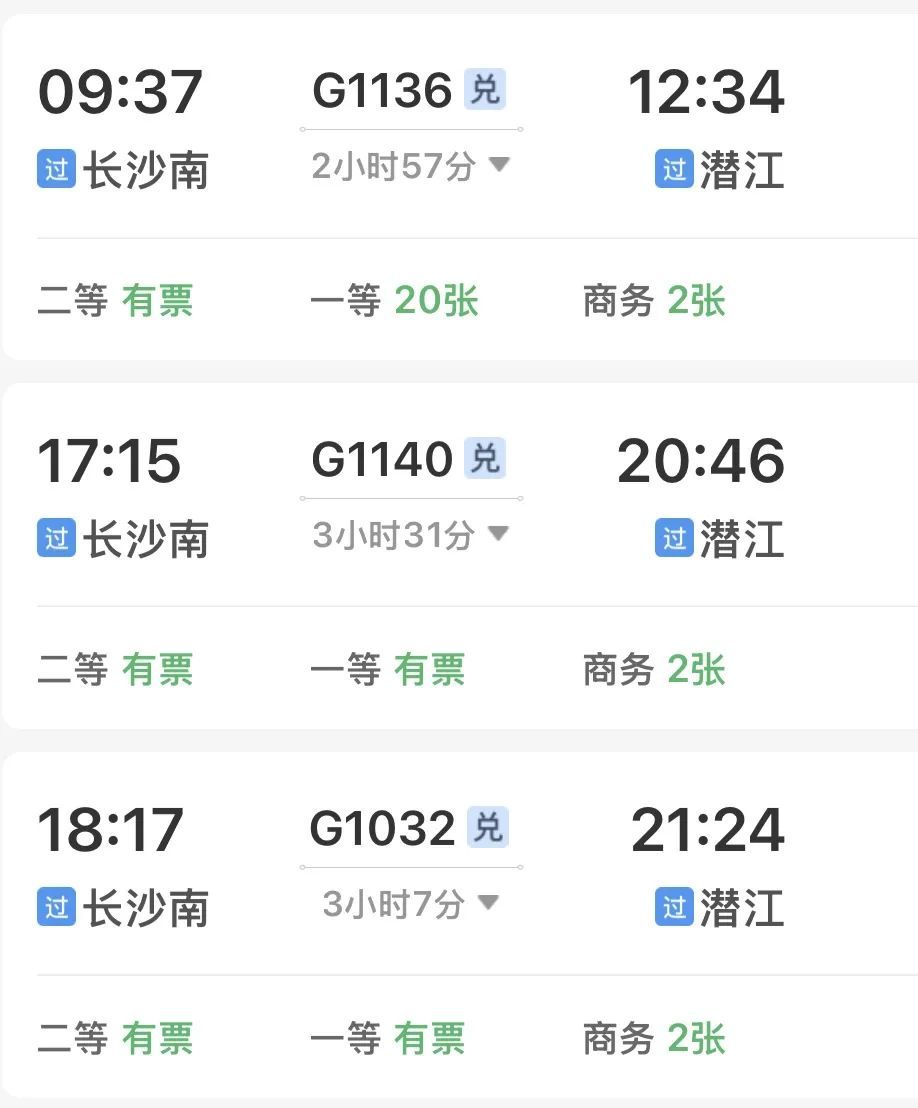Click the arrival time 21:24 of G1032
This screenshot has height=1108, width=918.
[706, 828]
